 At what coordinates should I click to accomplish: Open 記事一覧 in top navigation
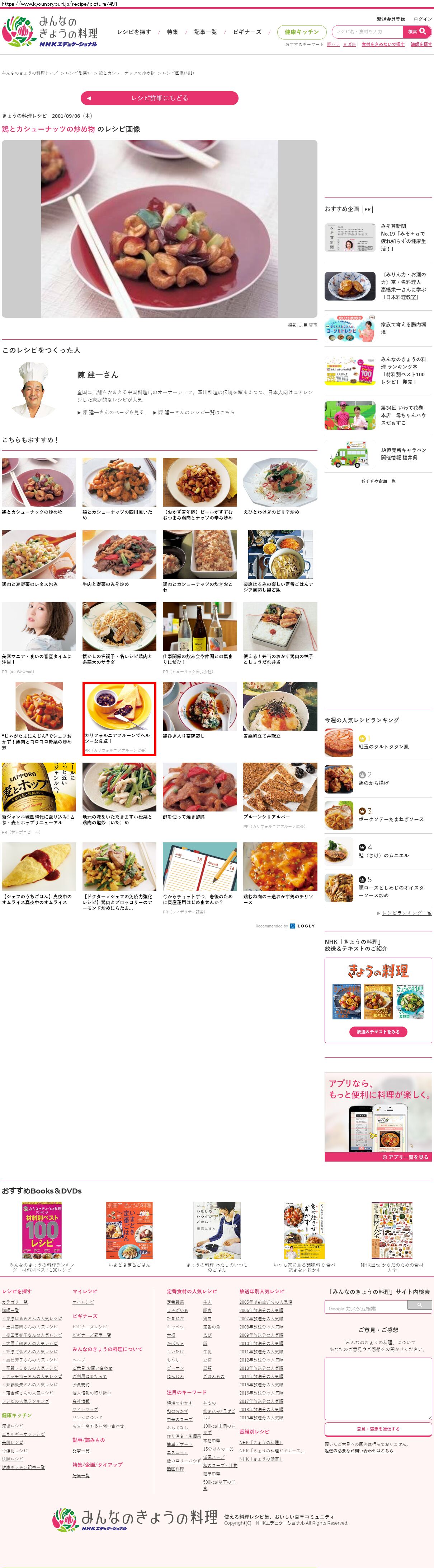coord(206,32)
